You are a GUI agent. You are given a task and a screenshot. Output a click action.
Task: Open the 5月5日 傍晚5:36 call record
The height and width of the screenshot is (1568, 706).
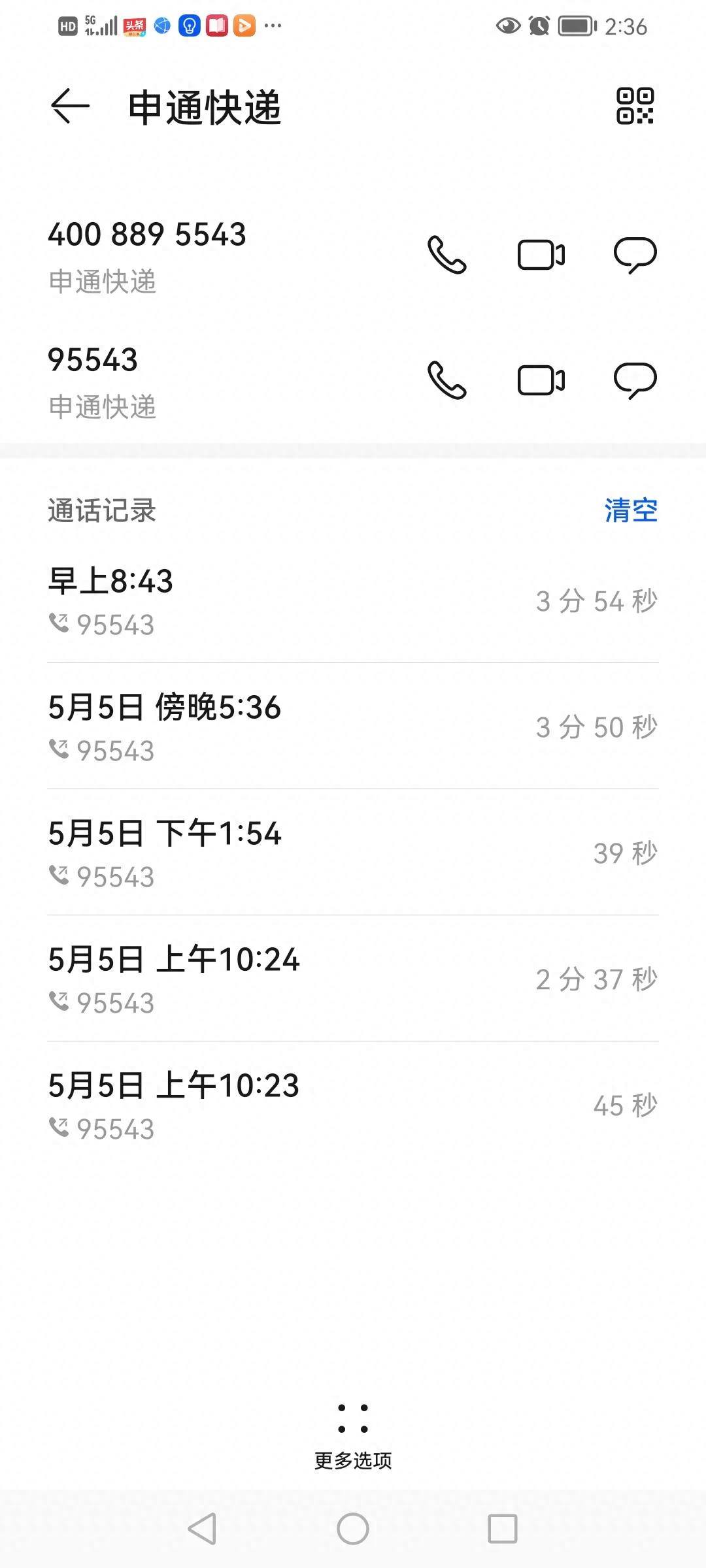click(x=353, y=727)
